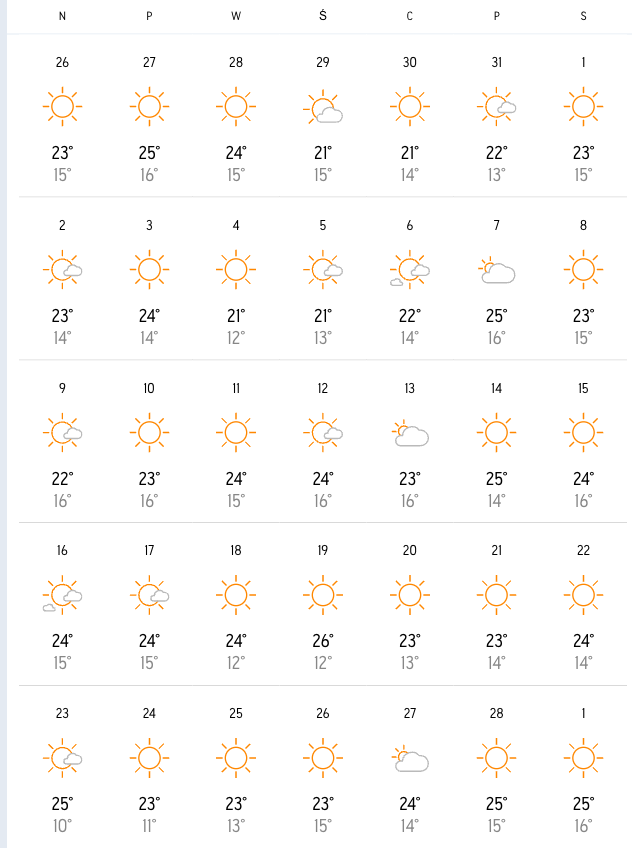Select day 4 in the calendar

236,278
